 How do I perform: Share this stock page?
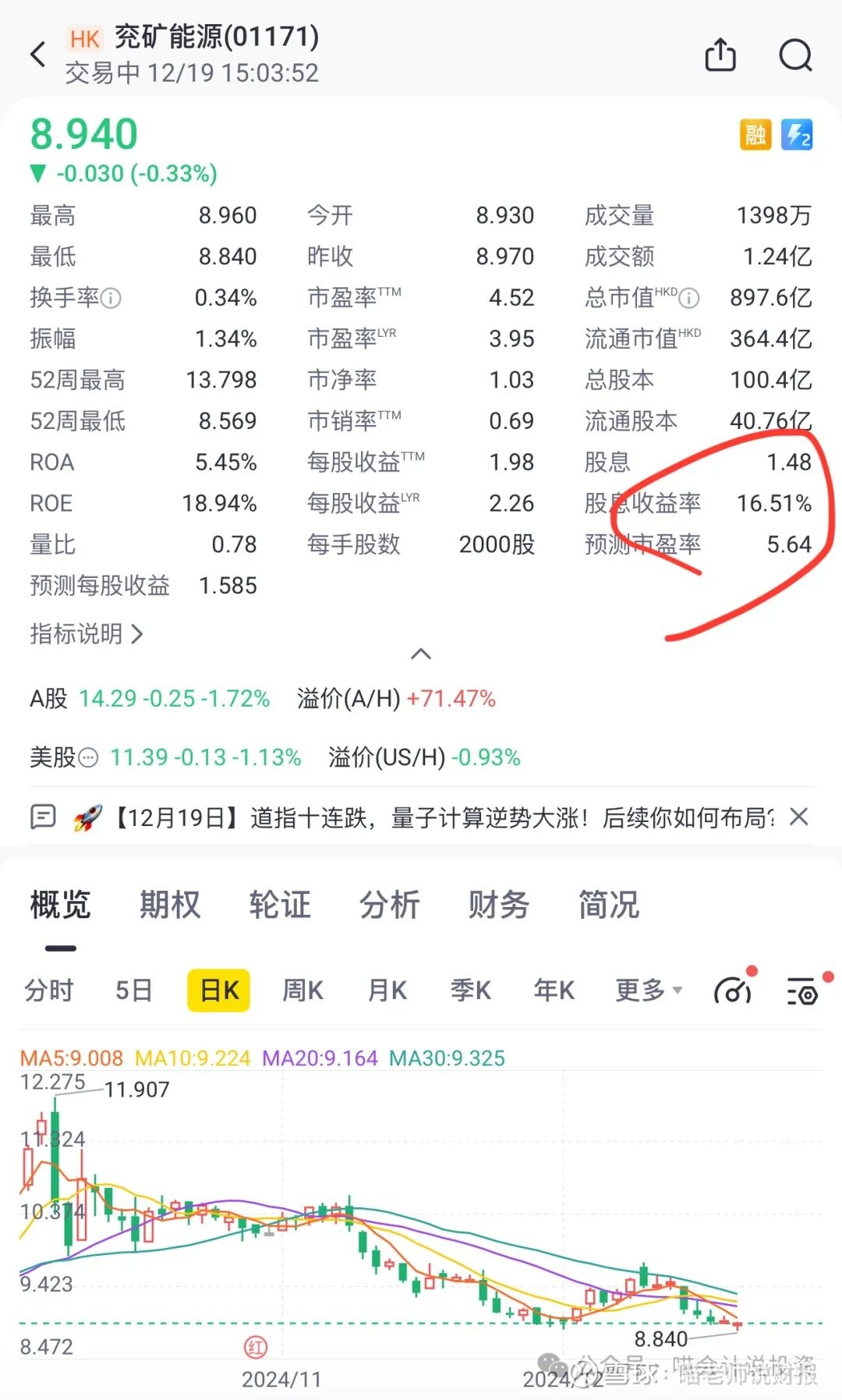[720, 55]
